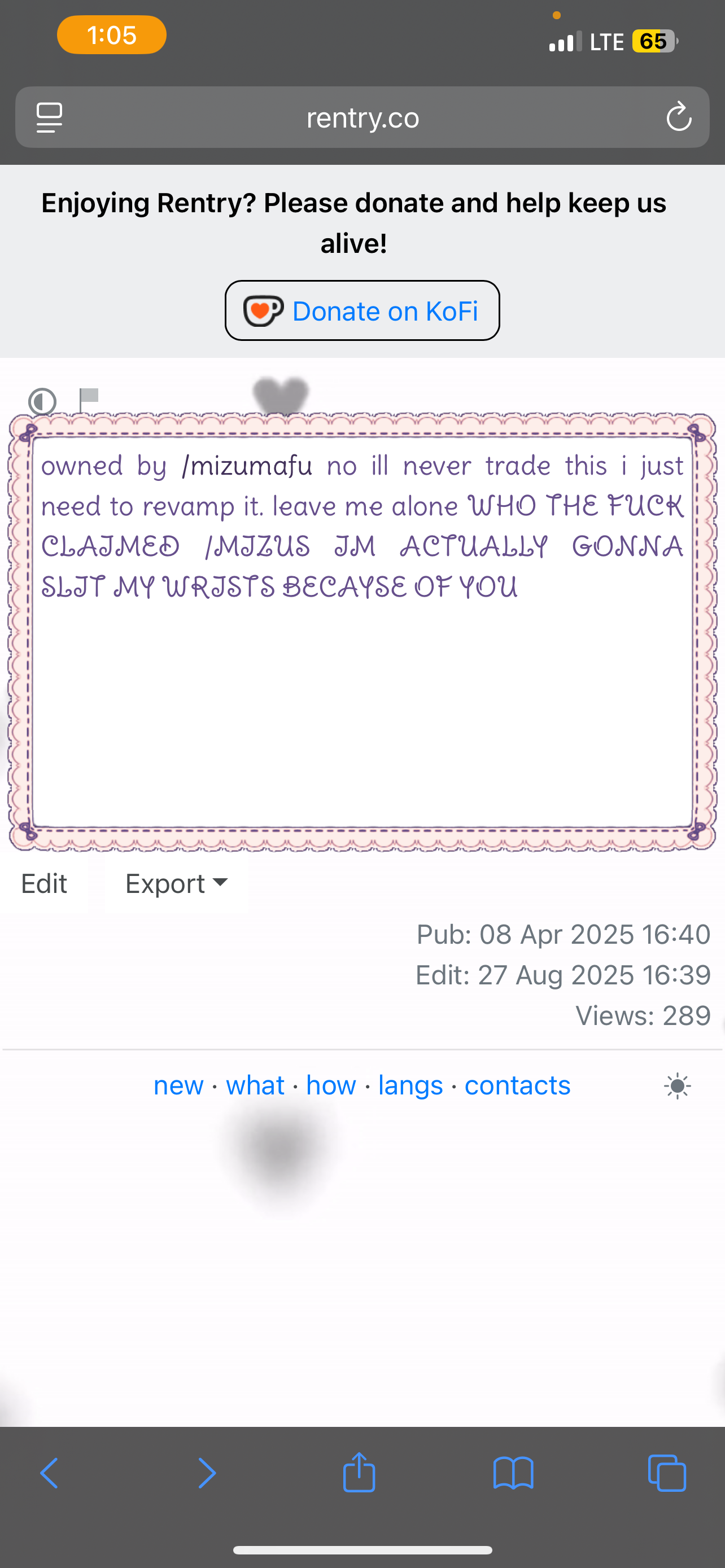725x1568 pixels.
Task: Open the bookmarks book icon
Action: click(x=513, y=1474)
